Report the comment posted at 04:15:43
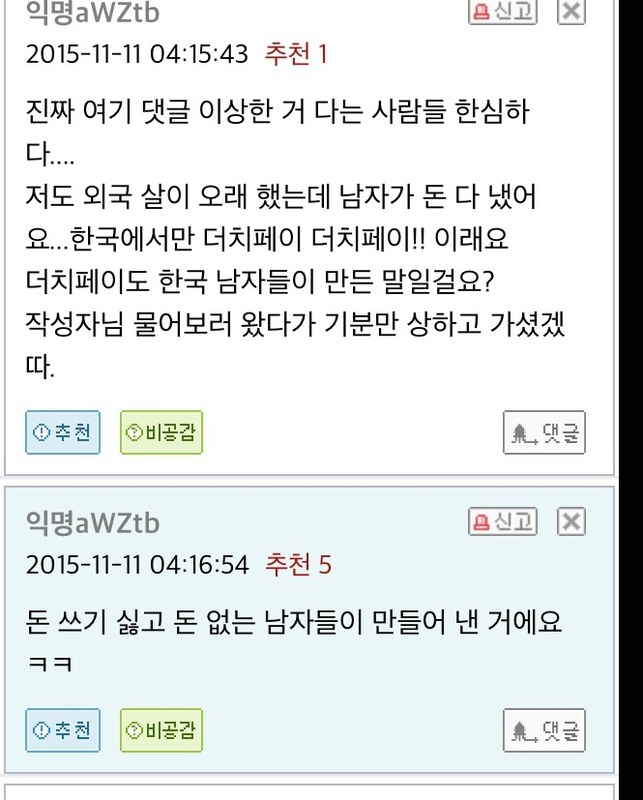This screenshot has width=643, height=800. coord(502,11)
